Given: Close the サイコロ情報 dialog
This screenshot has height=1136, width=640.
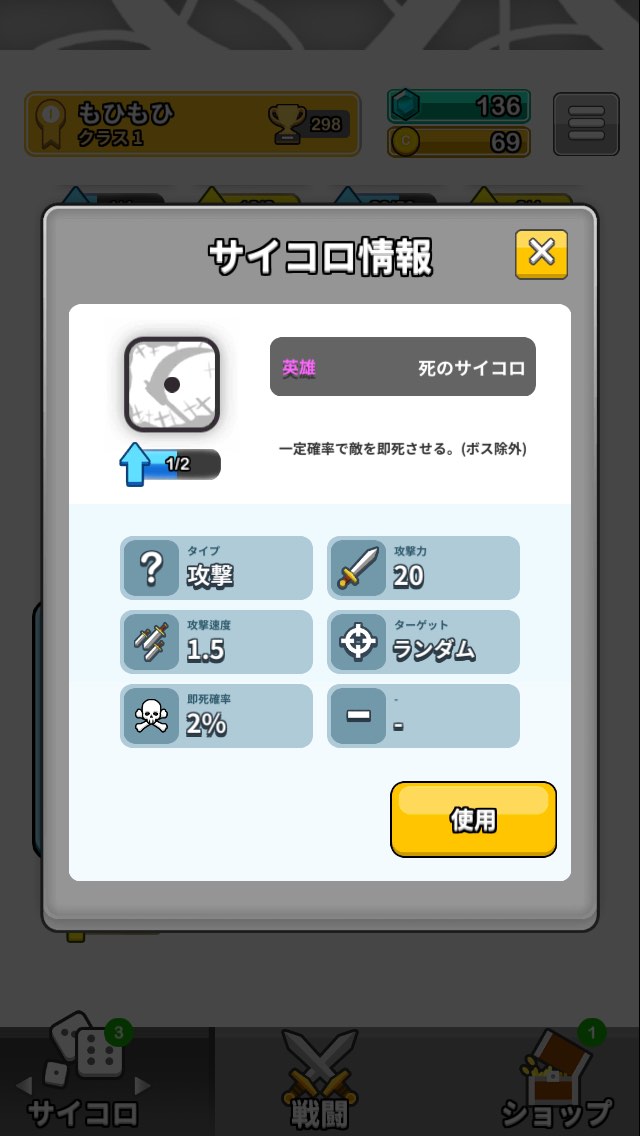Looking at the screenshot, I should pos(541,254).
